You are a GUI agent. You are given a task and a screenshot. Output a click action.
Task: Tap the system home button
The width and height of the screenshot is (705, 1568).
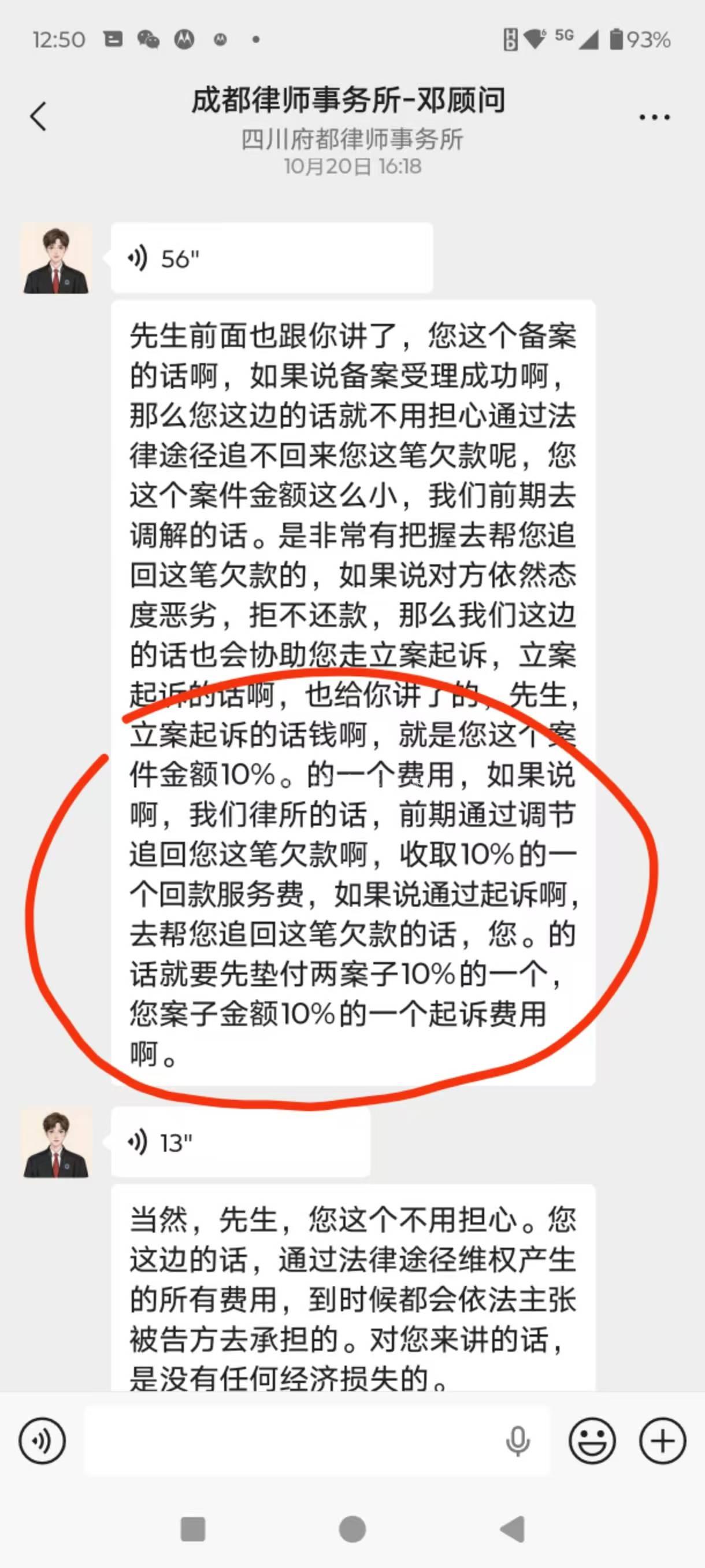point(352,1529)
